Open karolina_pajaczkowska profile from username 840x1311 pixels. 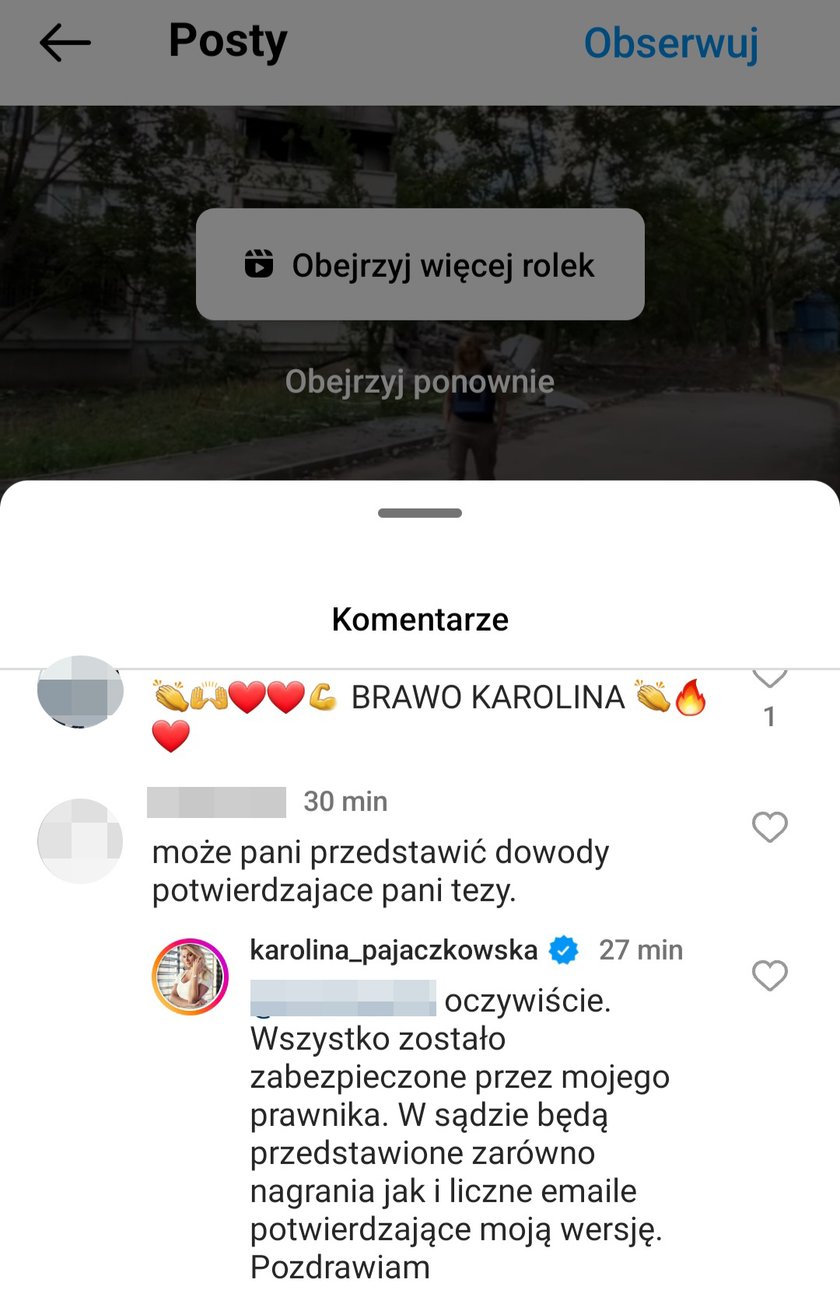(394, 949)
